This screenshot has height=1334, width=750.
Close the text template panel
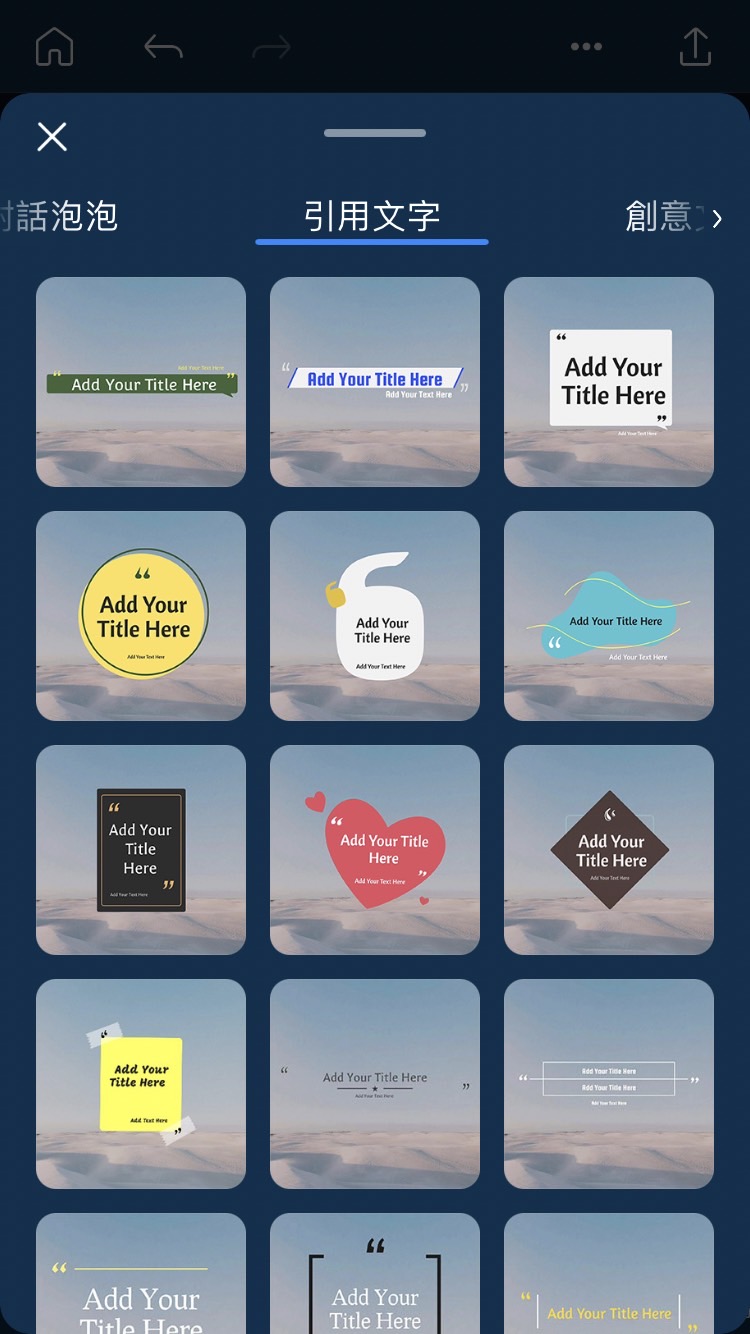pos(52,137)
